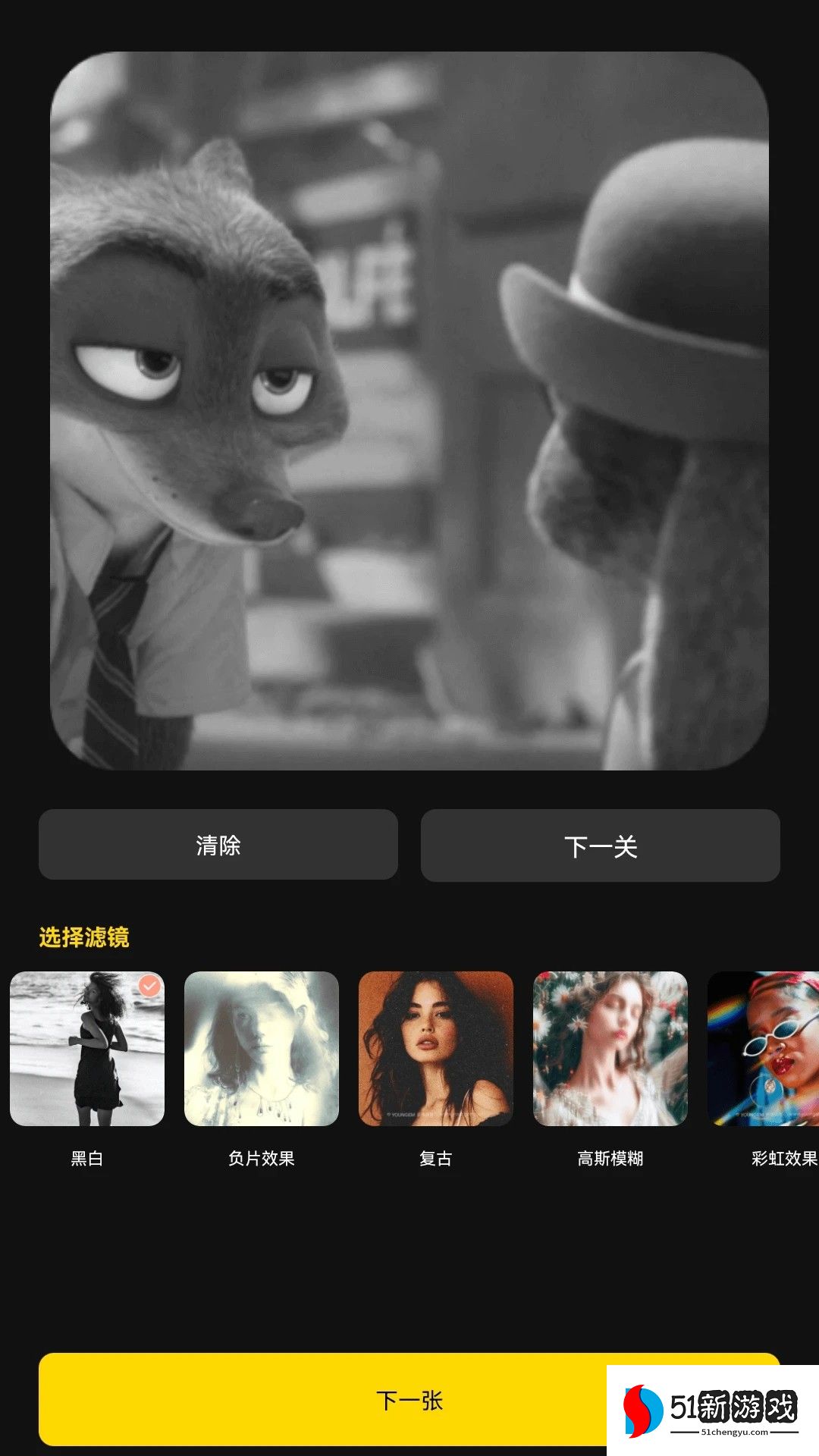Select the 黑白 filter thumbnail
This screenshot has height=1456, width=819.
(x=87, y=1049)
